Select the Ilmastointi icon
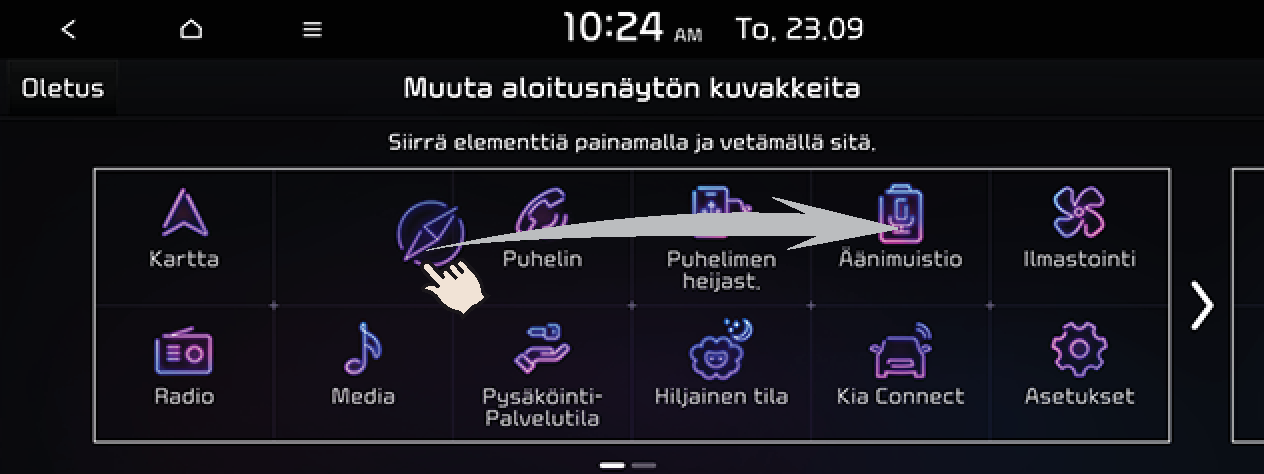 (1079, 230)
